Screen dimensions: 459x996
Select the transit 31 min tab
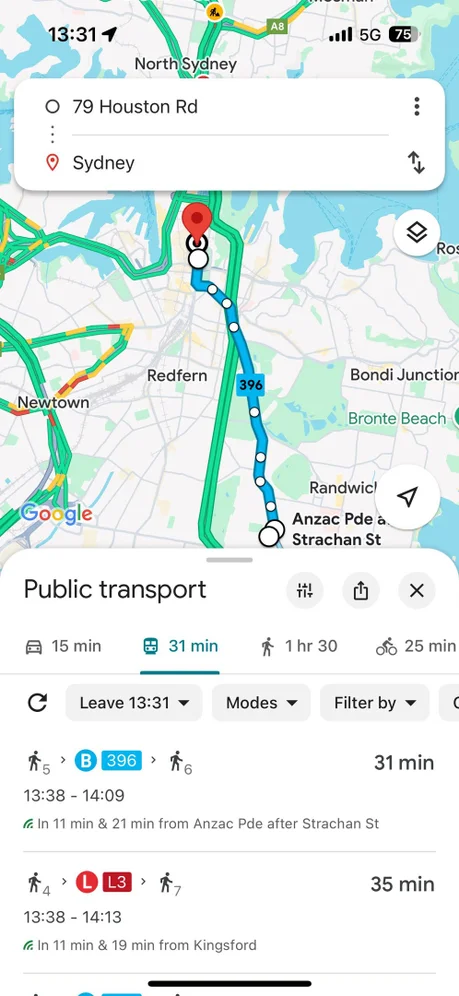pyautogui.click(x=180, y=647)
